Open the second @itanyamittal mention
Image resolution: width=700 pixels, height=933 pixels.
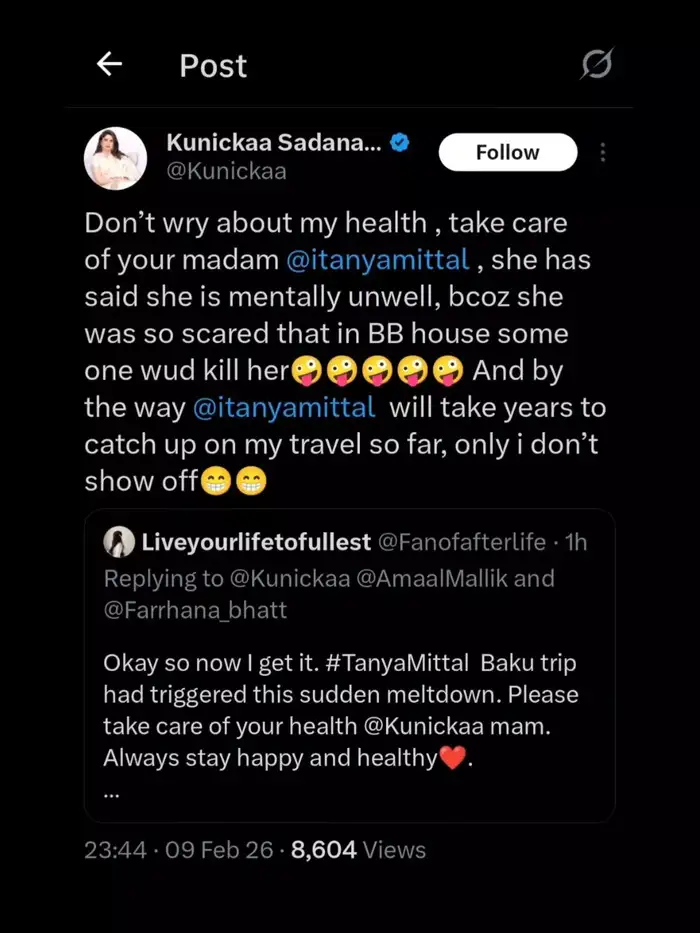pyautogui.click(x=283, y=408)
